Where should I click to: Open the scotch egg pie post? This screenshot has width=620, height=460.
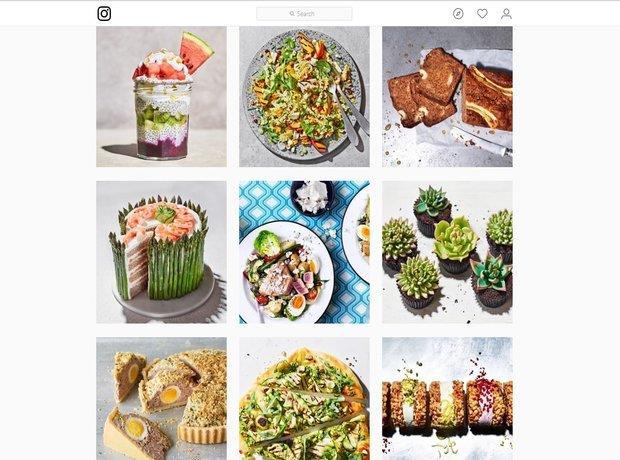(161, 398)
